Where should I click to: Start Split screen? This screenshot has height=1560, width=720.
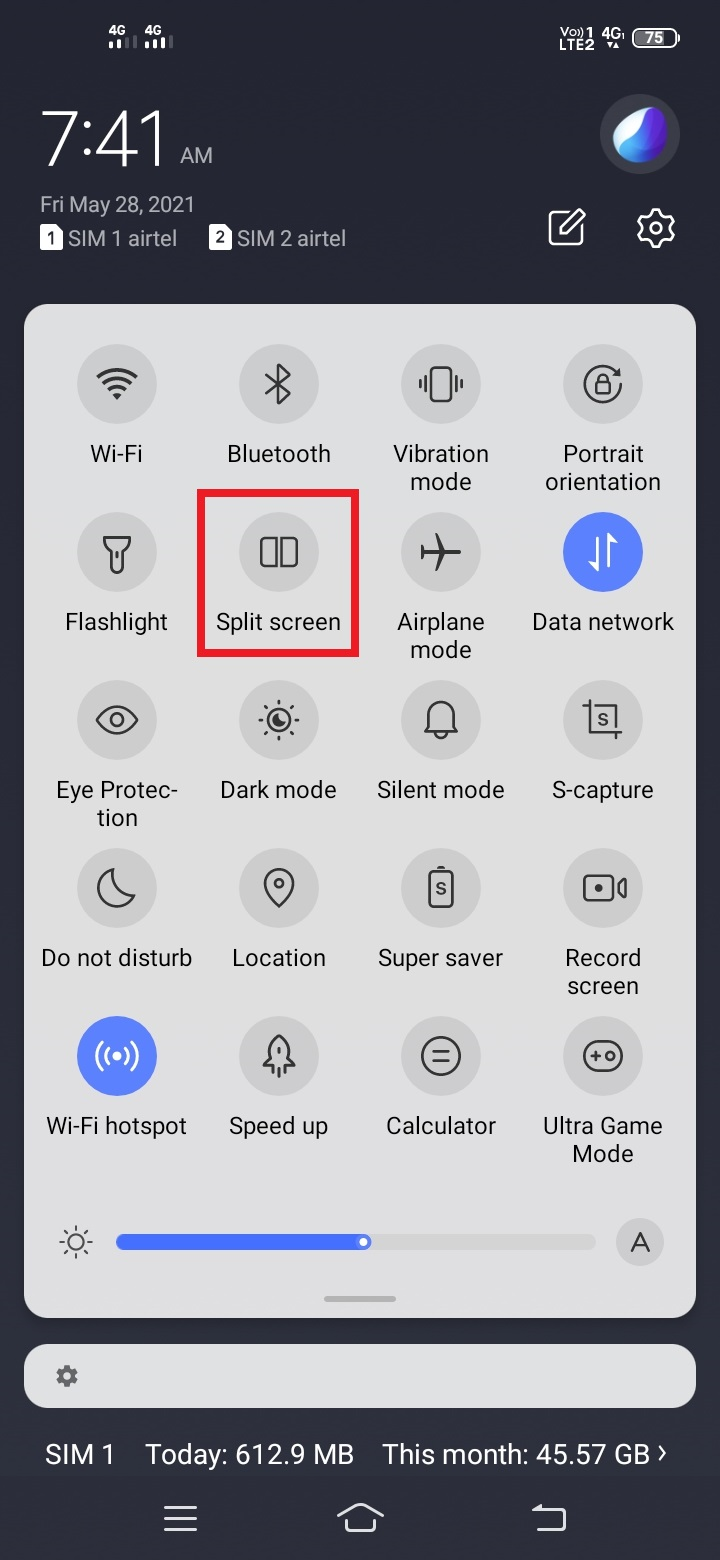click(x=279, y=551)
